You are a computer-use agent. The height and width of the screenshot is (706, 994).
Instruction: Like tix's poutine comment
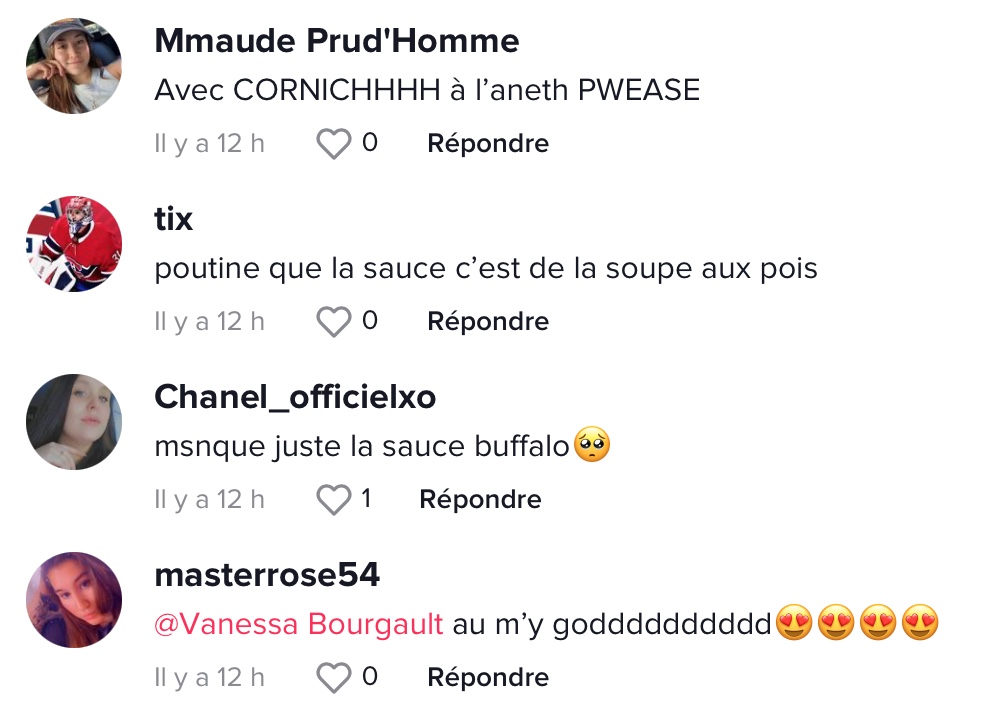point(334,322)
